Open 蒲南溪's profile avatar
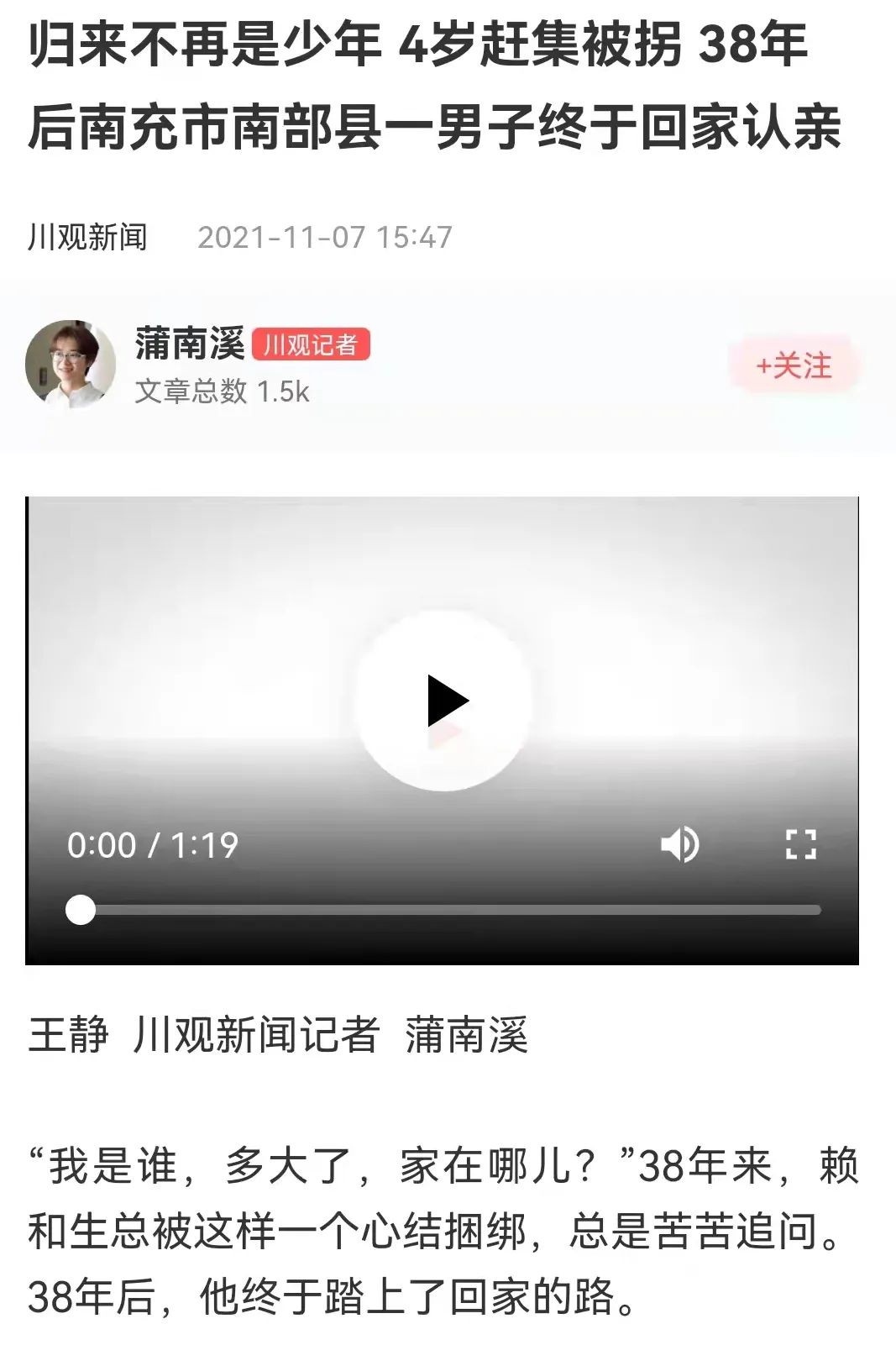The image size is (896, 1366). pos(71,364)
